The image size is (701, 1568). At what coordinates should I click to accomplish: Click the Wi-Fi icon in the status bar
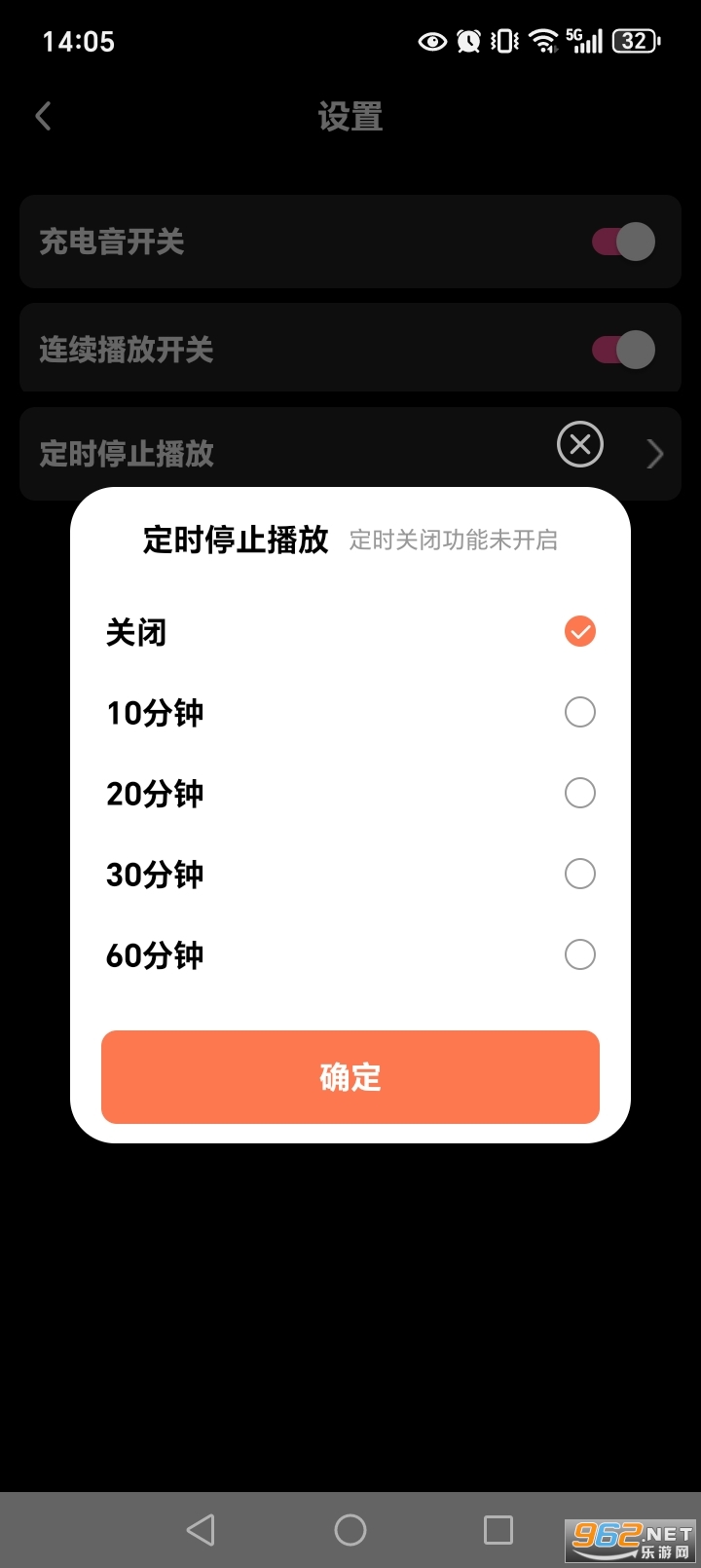540,41
